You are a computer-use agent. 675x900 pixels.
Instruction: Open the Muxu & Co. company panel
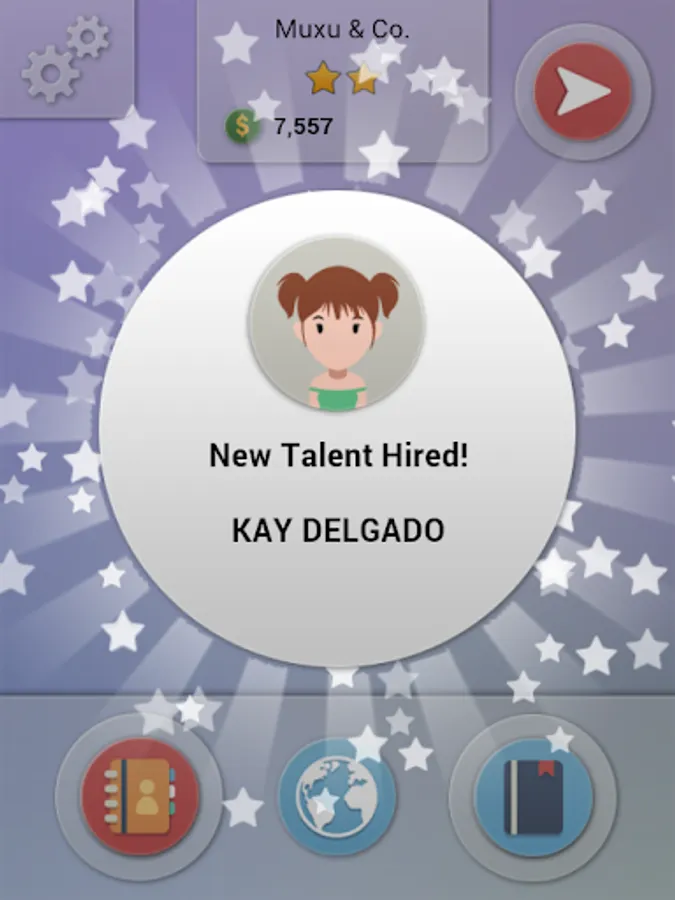(343, 80)
